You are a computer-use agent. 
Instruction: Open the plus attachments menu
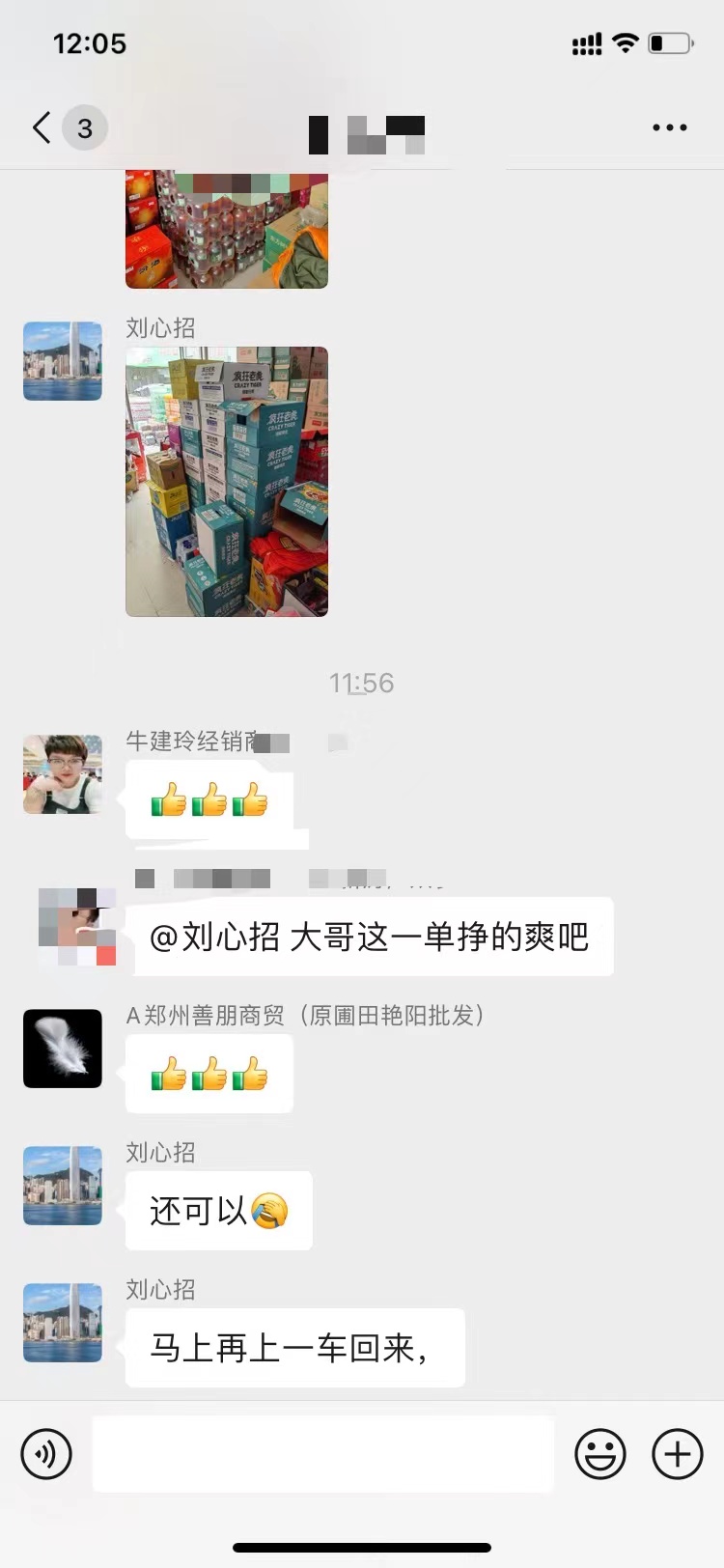678,1453
